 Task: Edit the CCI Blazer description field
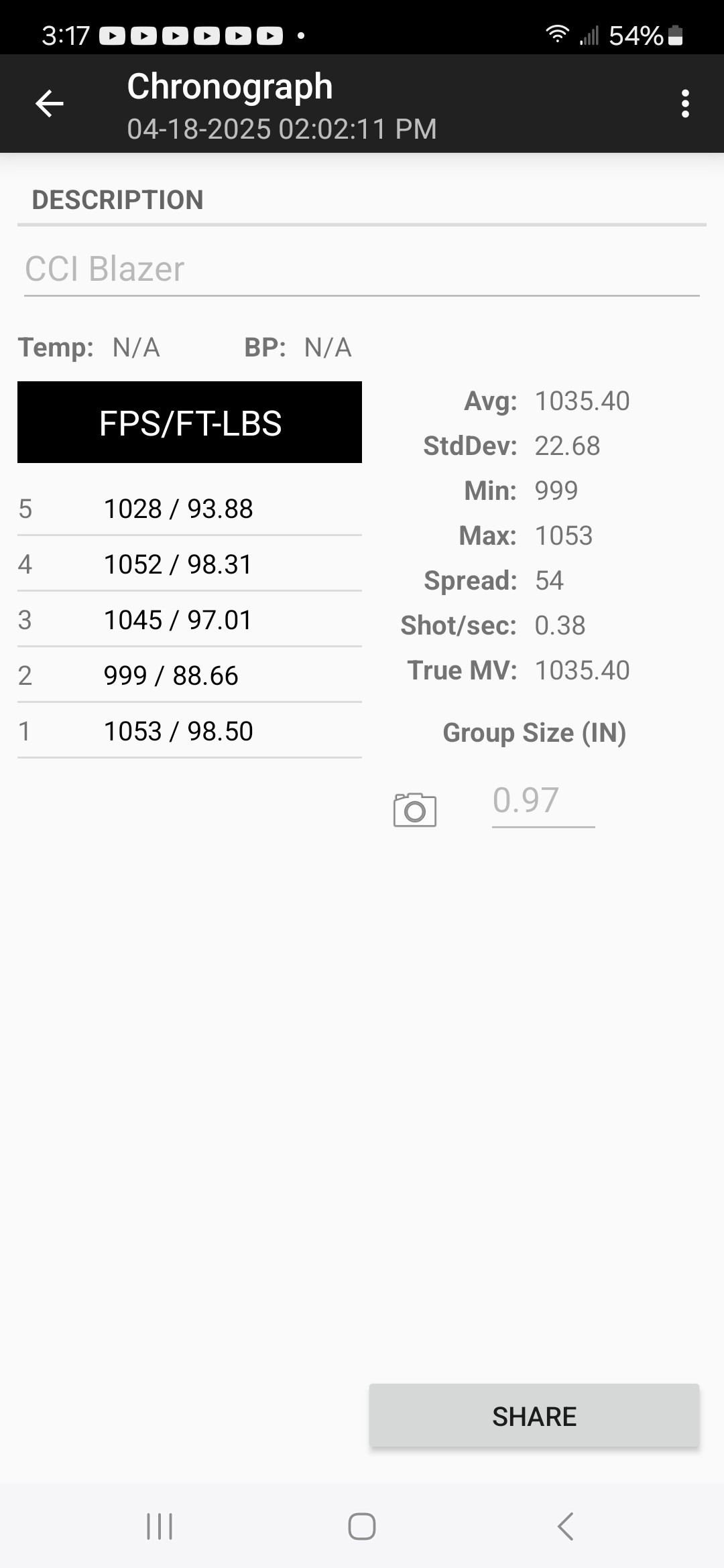coord(362,269)
